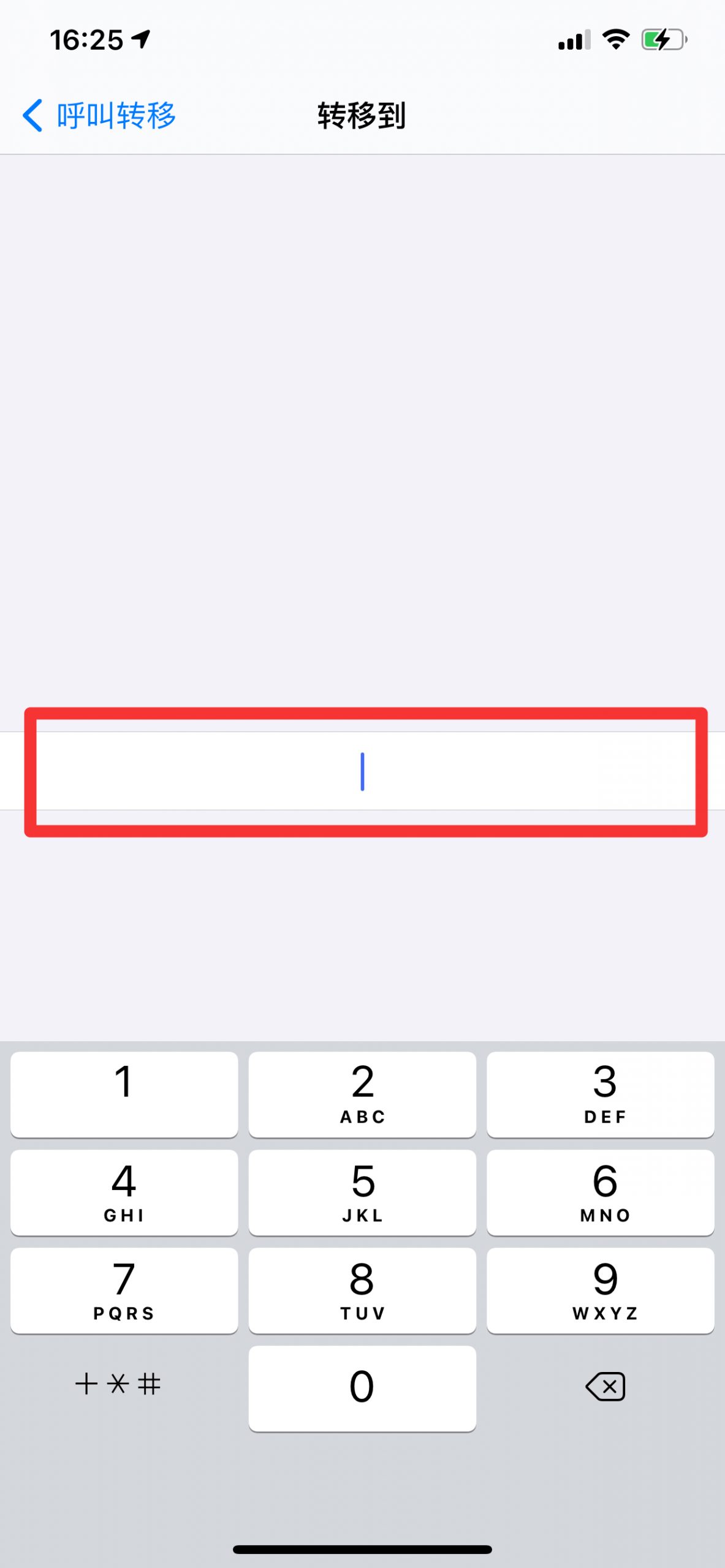Focus the forwarding number input field

[x=362, y=771]
